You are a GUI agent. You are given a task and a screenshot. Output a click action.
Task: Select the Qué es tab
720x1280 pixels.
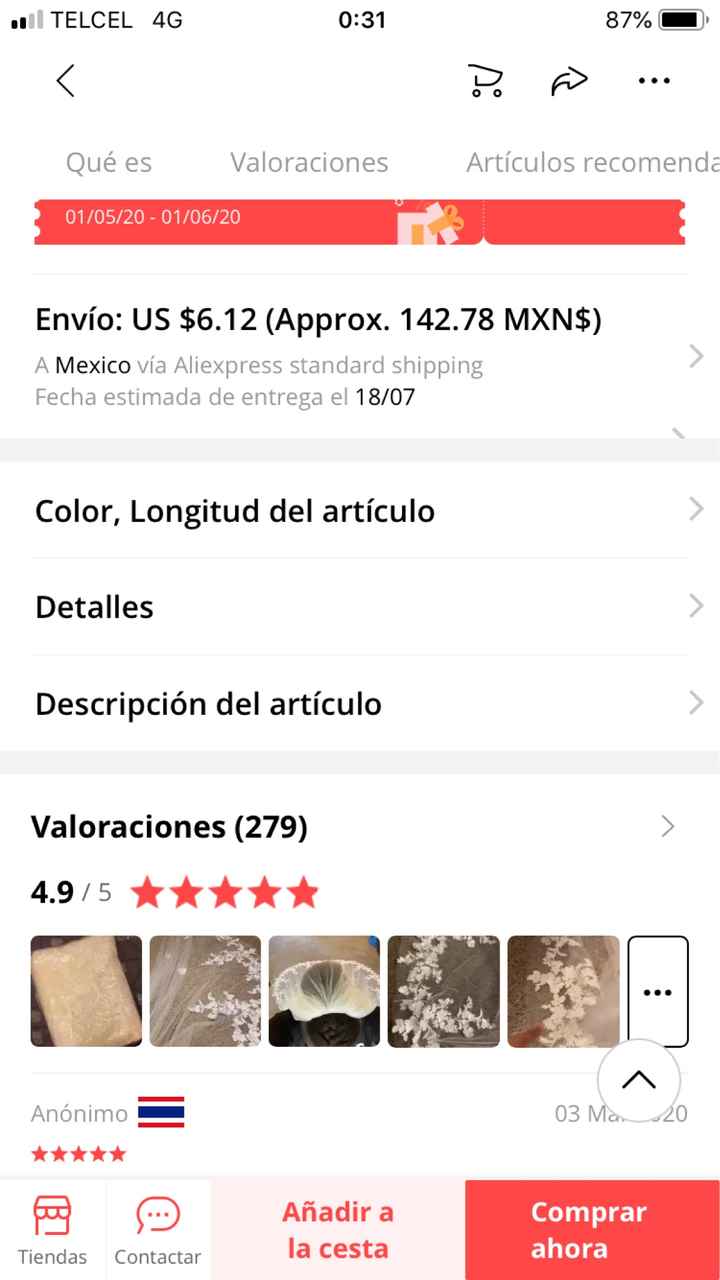108,162
